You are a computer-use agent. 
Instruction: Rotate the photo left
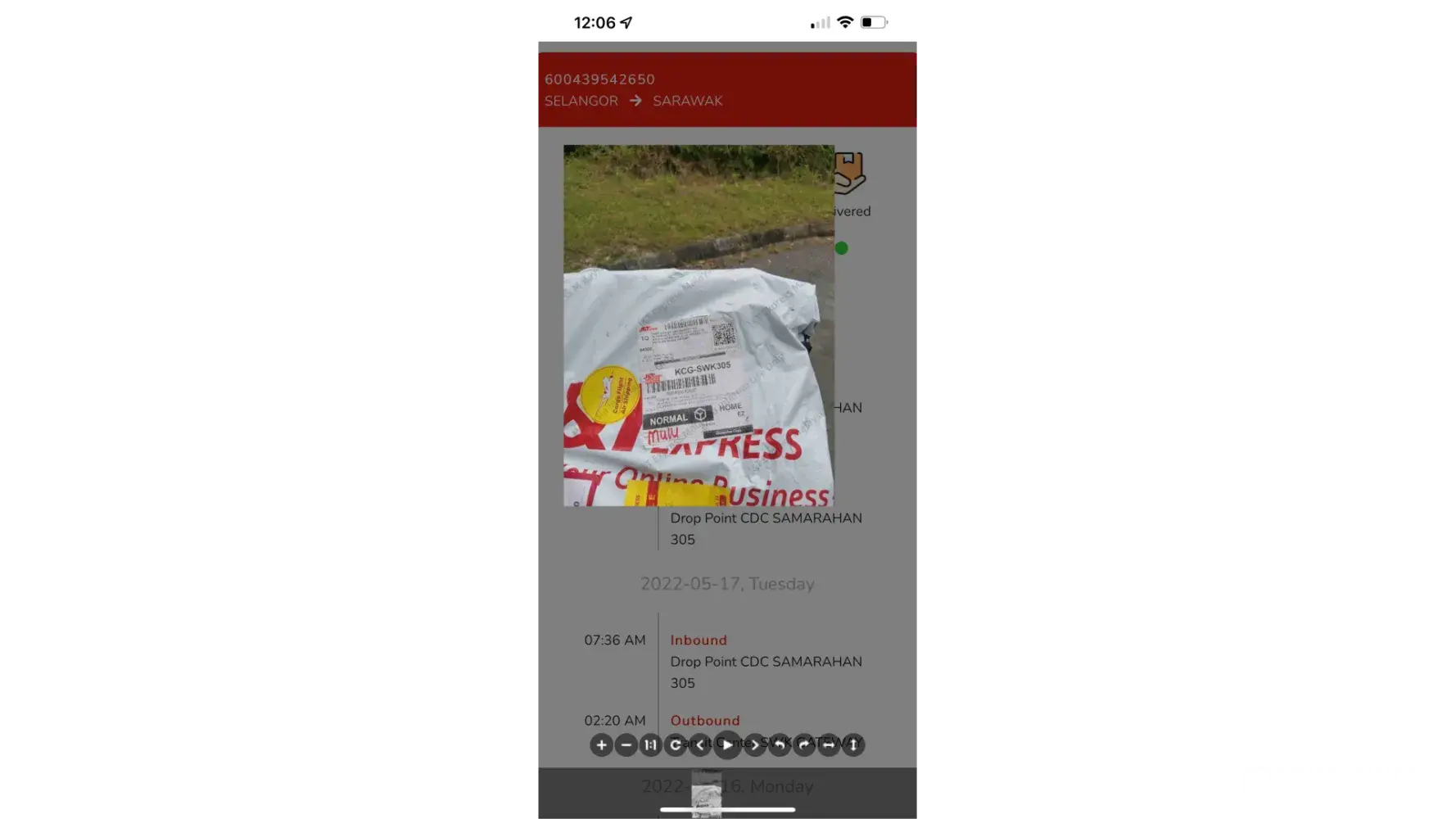pos(780,745)
